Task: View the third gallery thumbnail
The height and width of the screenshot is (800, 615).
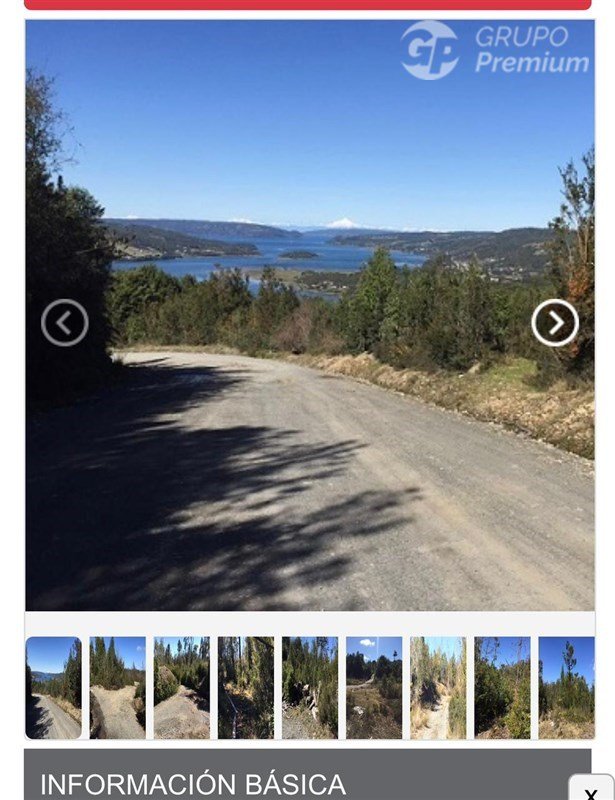Action: coord(182,688)
